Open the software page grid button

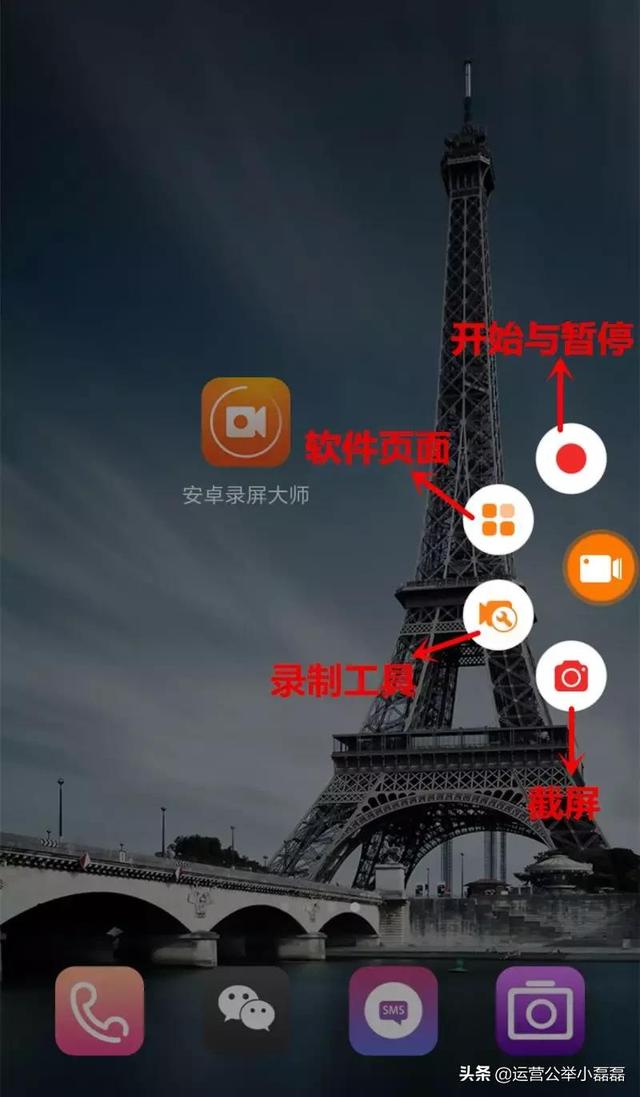point(497,520)
